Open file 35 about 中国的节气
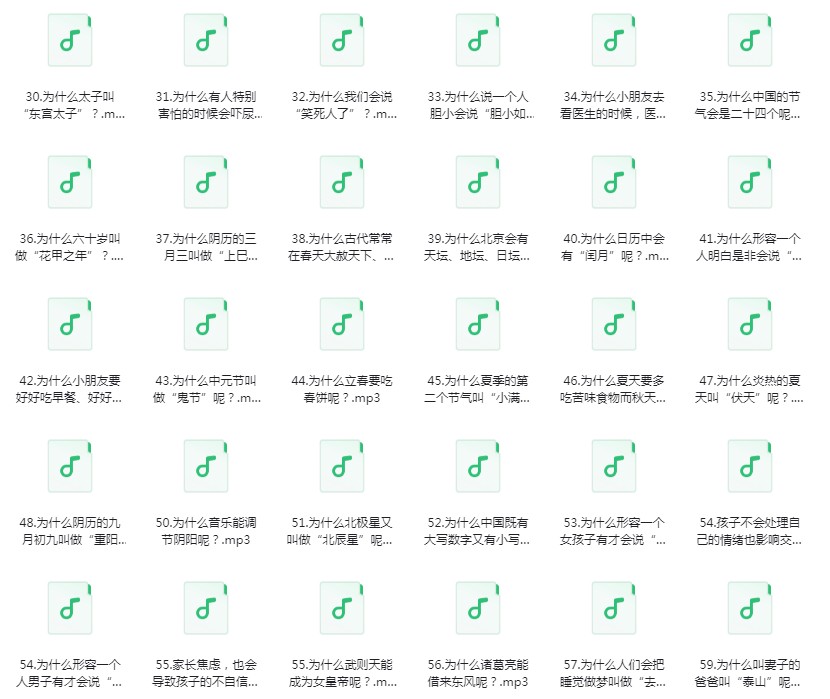 tap(749, 40)
